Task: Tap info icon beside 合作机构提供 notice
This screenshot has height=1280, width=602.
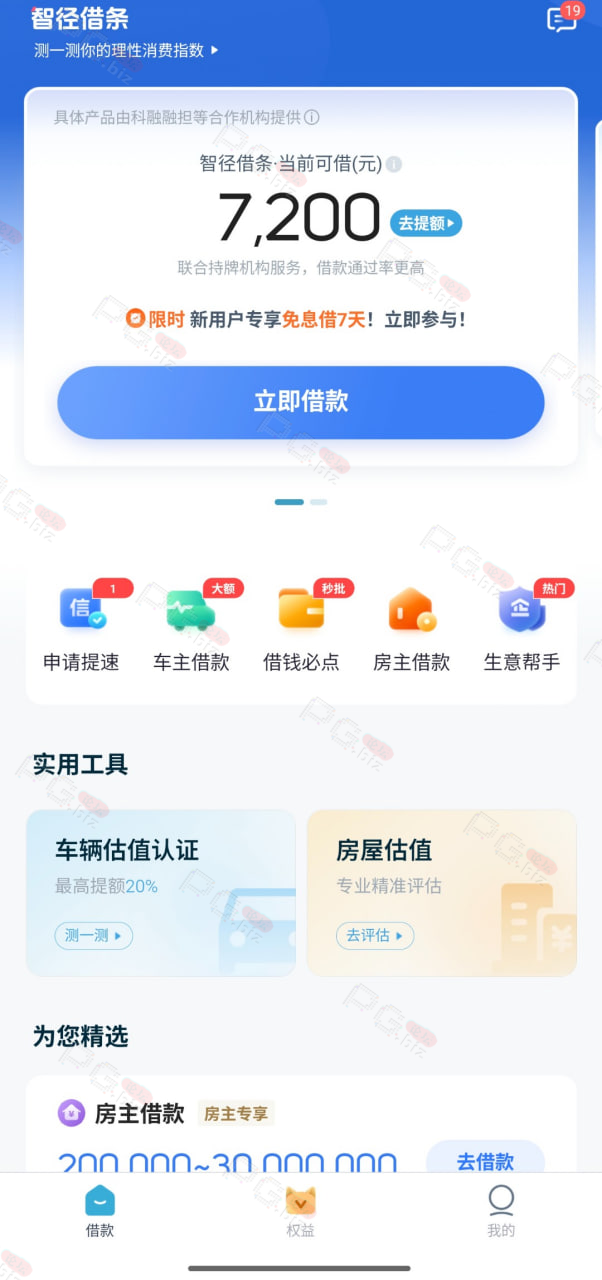Action: [312, 117]
